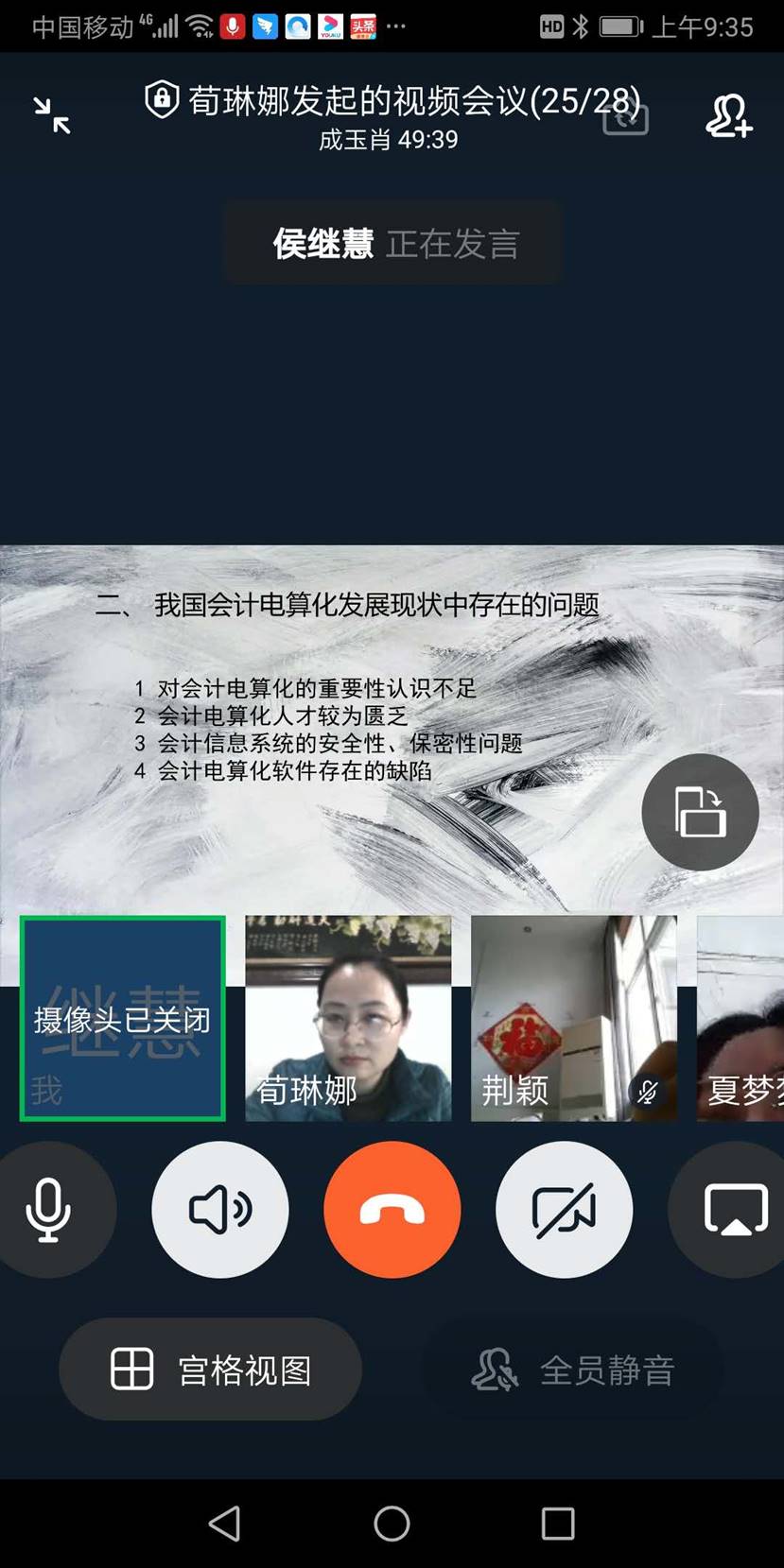Select 荆颖's video tile
Viewport: 784px width, 1568px height.
coord(574,1018)
